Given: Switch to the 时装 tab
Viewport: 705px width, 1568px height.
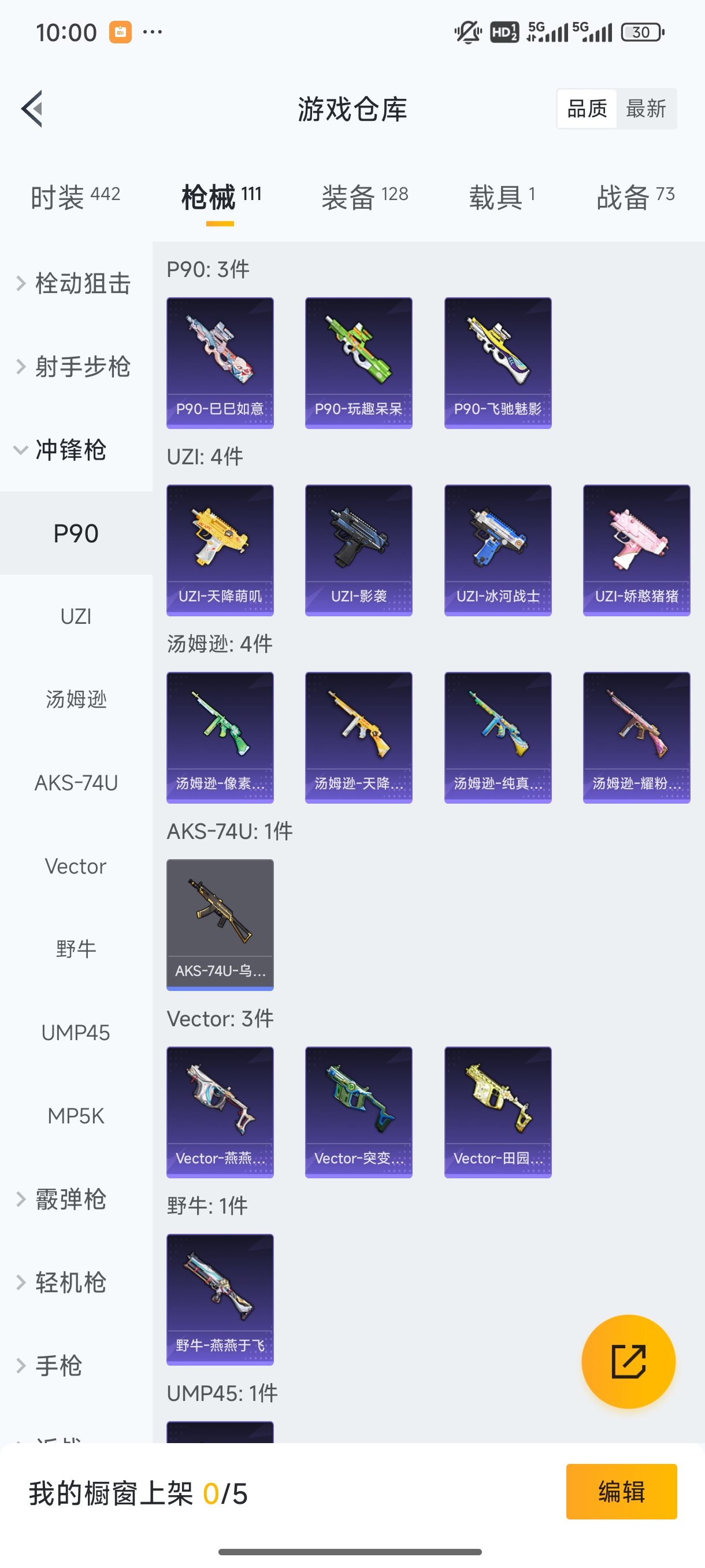Looking at the screenshot, I should (x=76, y=197).
